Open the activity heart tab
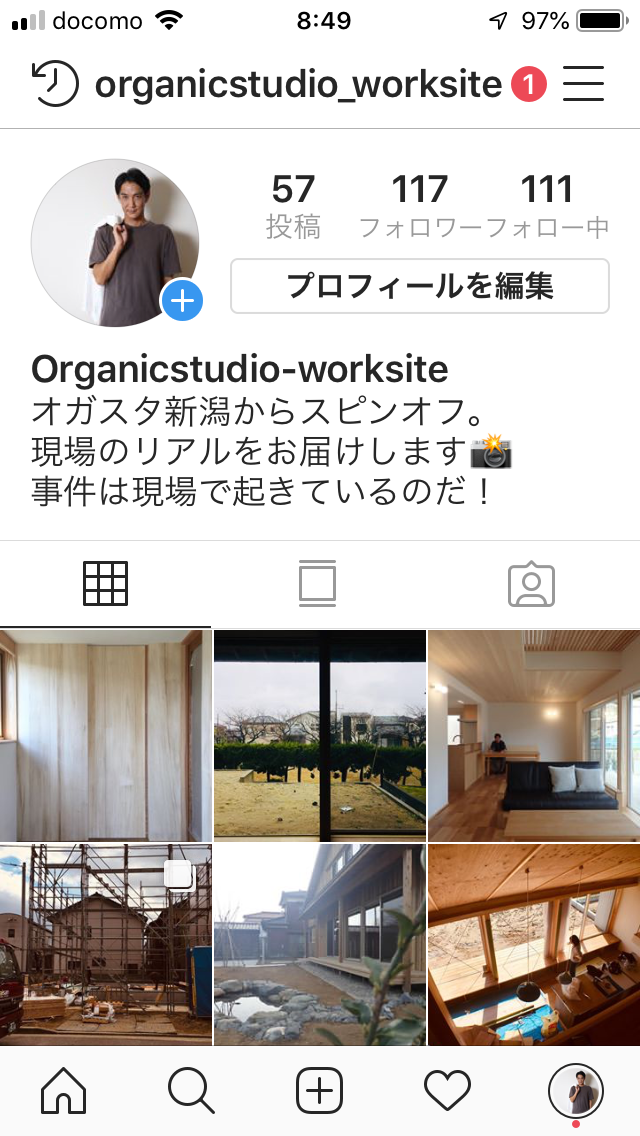This screenshot has height=1136, width=640. click(x=447, y=1090)
